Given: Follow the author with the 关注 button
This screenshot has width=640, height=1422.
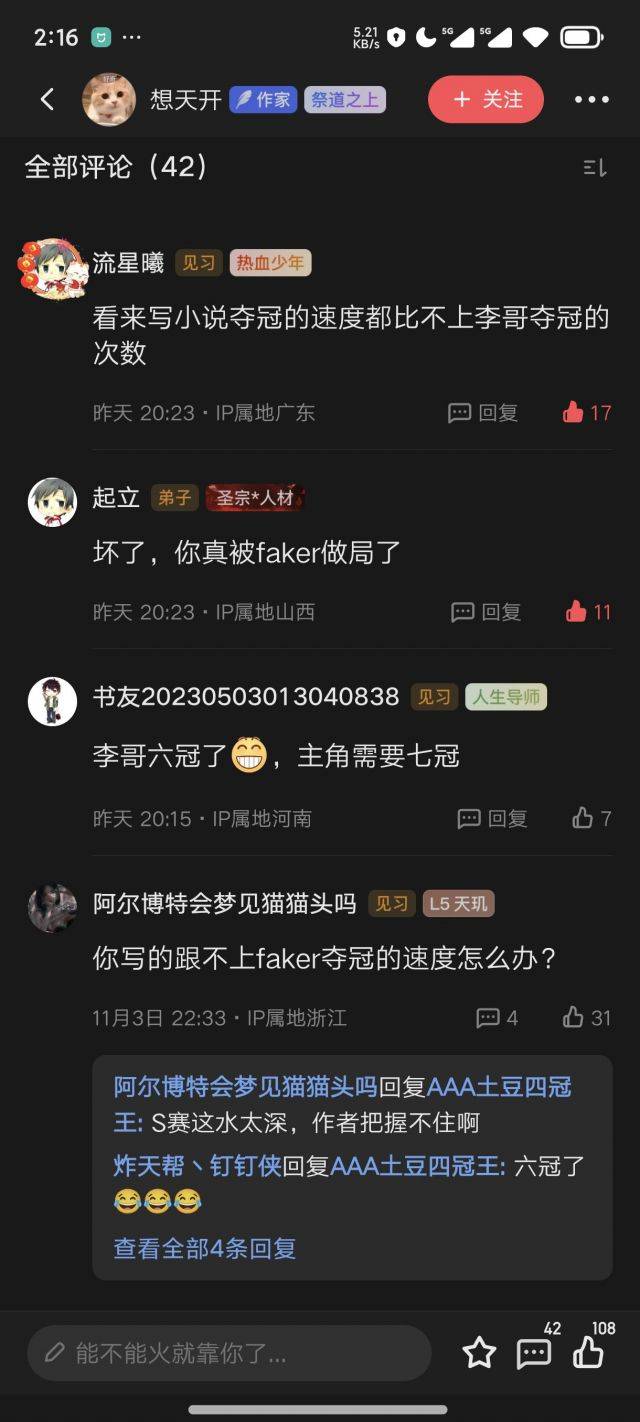Looking at the screenshot, I should [x=486, y=99].
